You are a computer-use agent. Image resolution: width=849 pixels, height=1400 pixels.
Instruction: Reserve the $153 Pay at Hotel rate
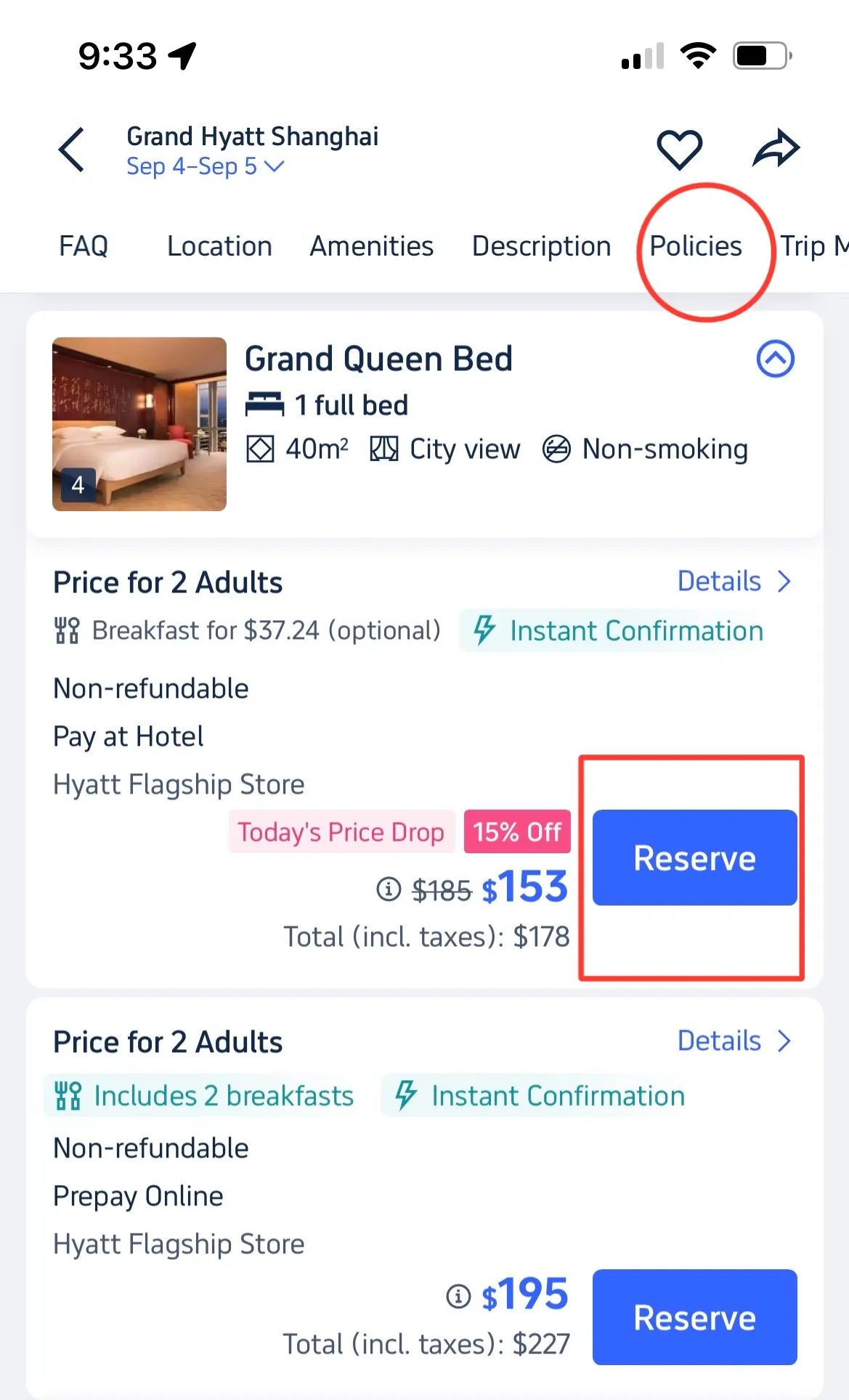694,858
